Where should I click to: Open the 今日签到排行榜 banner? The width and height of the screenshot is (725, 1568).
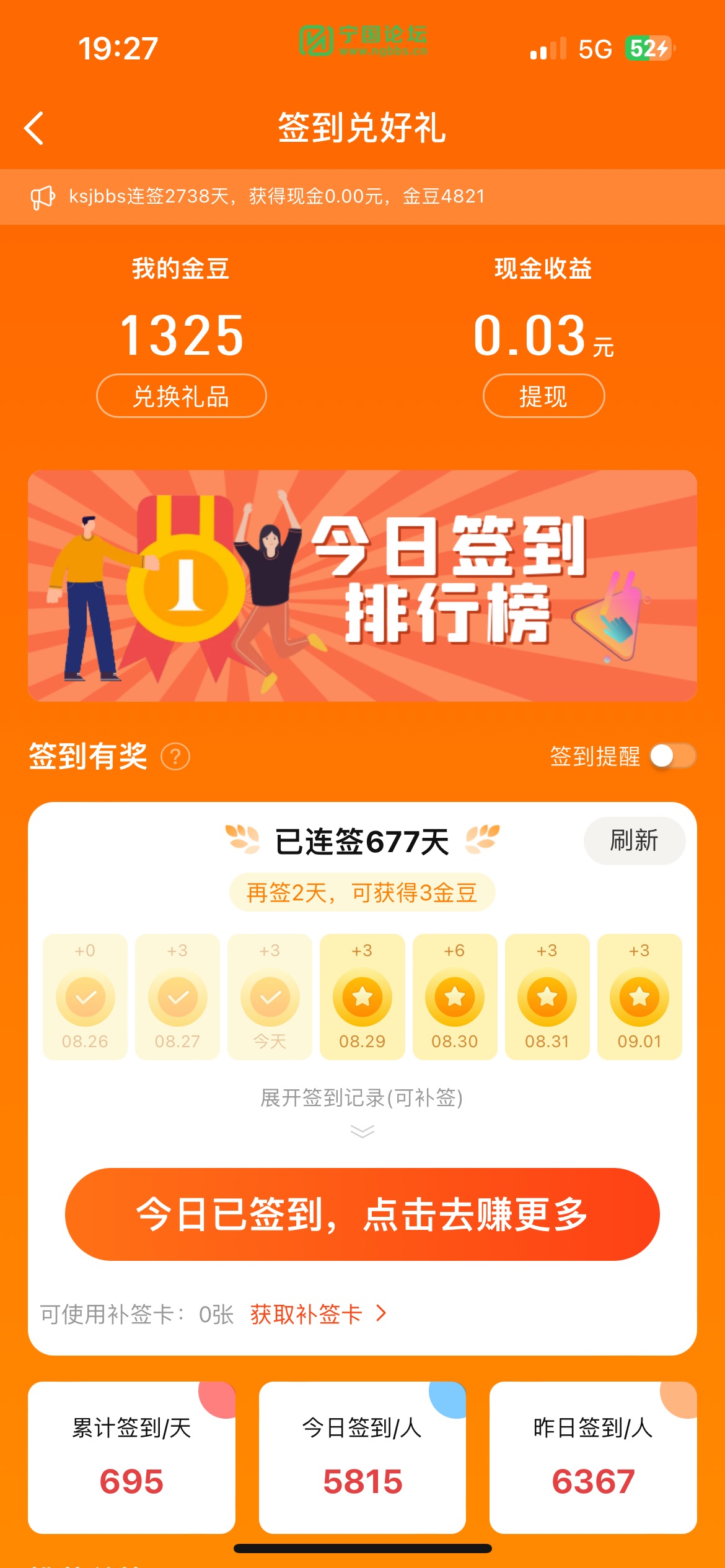[362, 585]
